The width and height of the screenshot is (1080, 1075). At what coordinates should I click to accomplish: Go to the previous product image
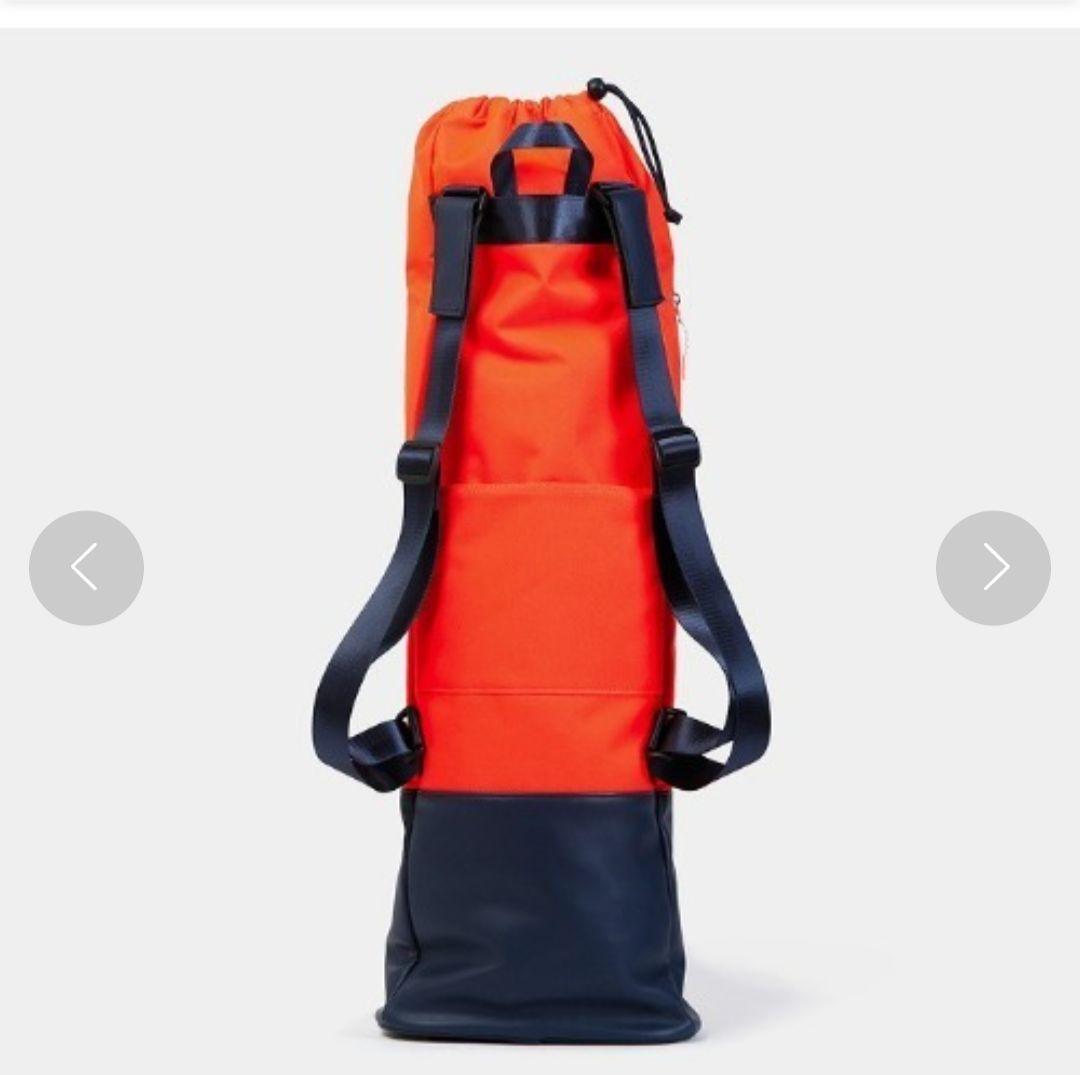86,568
